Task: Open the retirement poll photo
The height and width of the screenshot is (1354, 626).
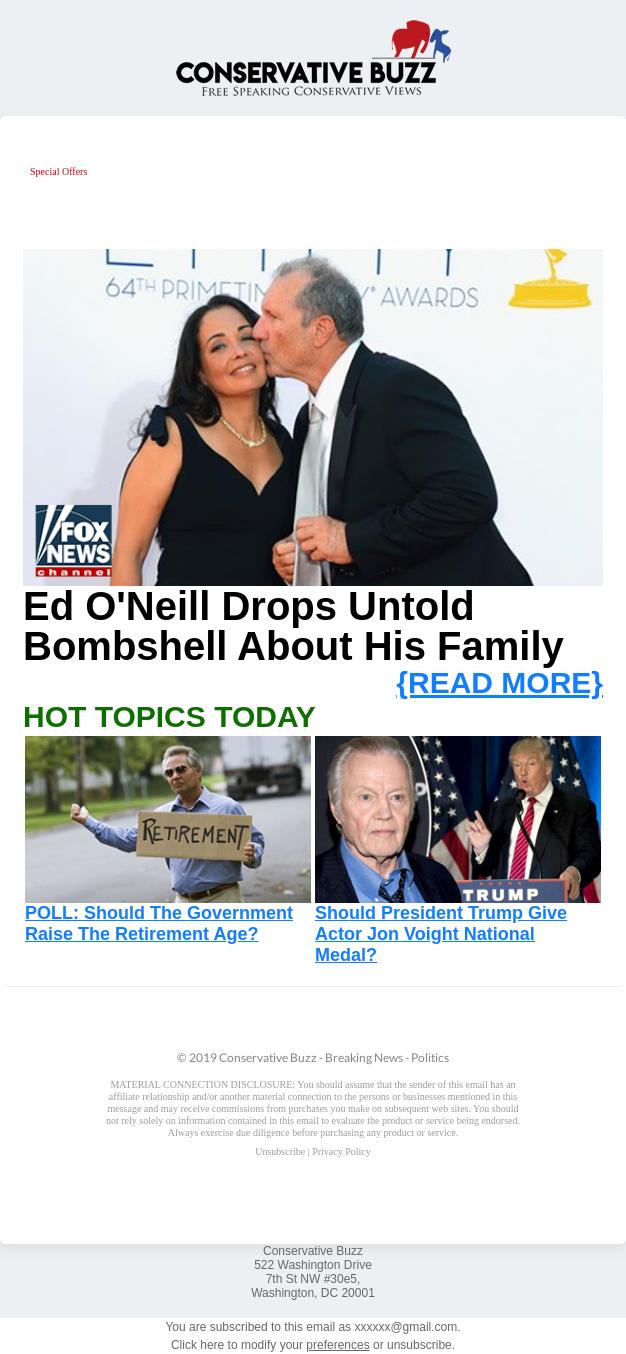Action: 168,819
